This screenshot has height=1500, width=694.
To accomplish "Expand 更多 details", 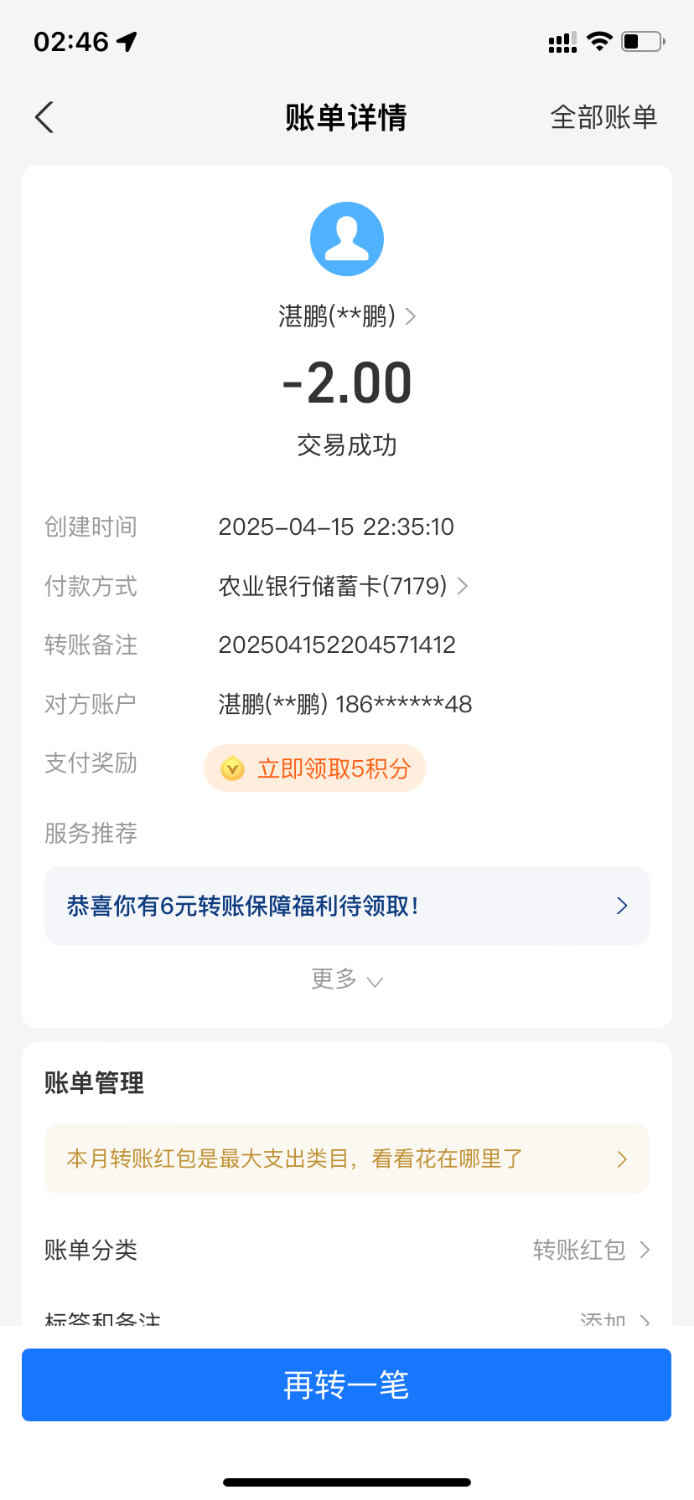I will click(347, 979).
